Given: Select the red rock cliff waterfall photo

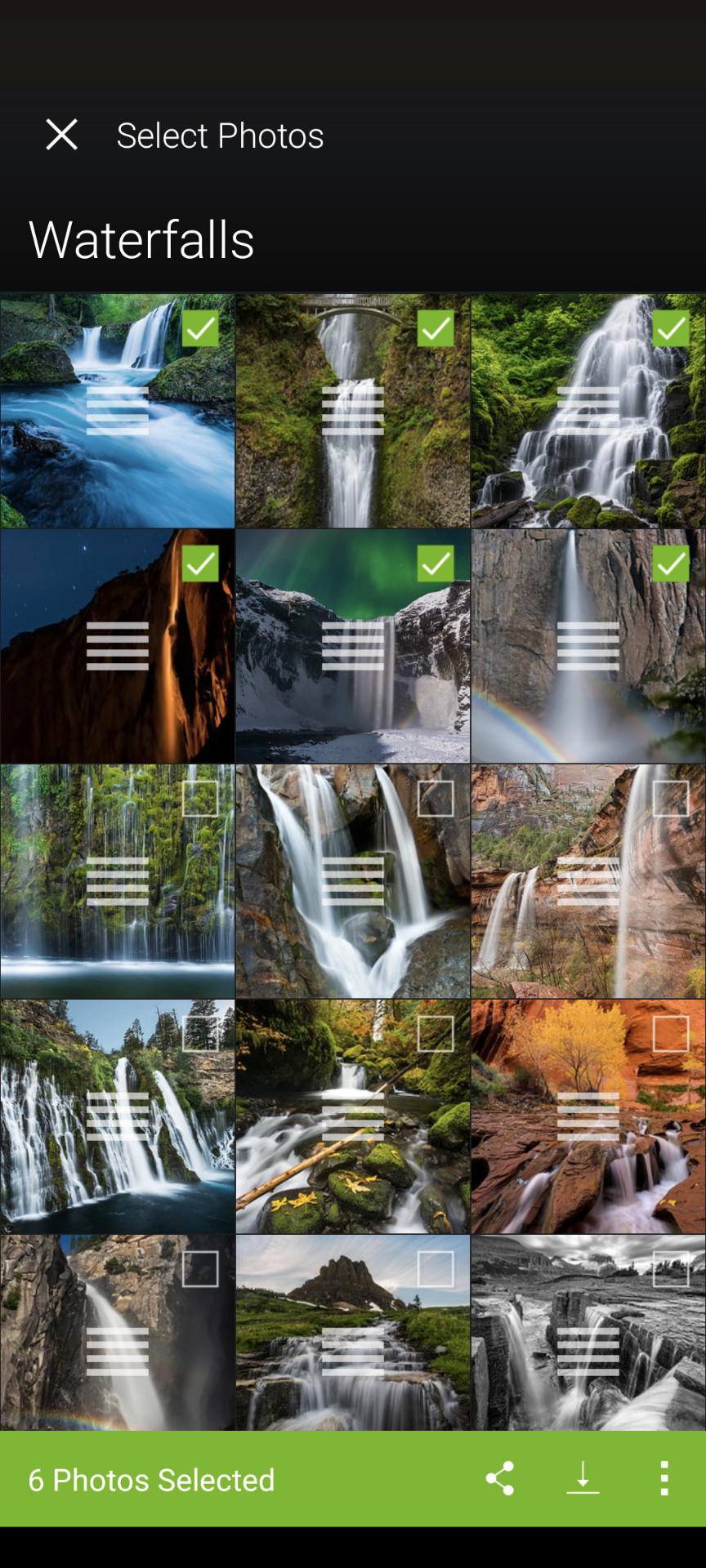Looking at the screenshot, I should pos(671,799).
